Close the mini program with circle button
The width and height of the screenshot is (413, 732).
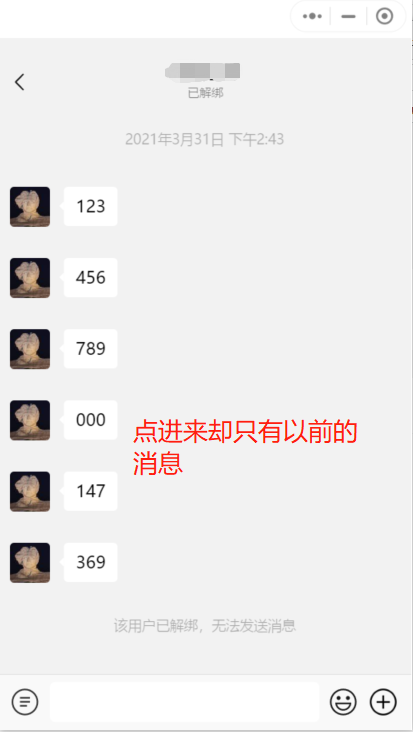pyautogui.click(x=385, y=16)
